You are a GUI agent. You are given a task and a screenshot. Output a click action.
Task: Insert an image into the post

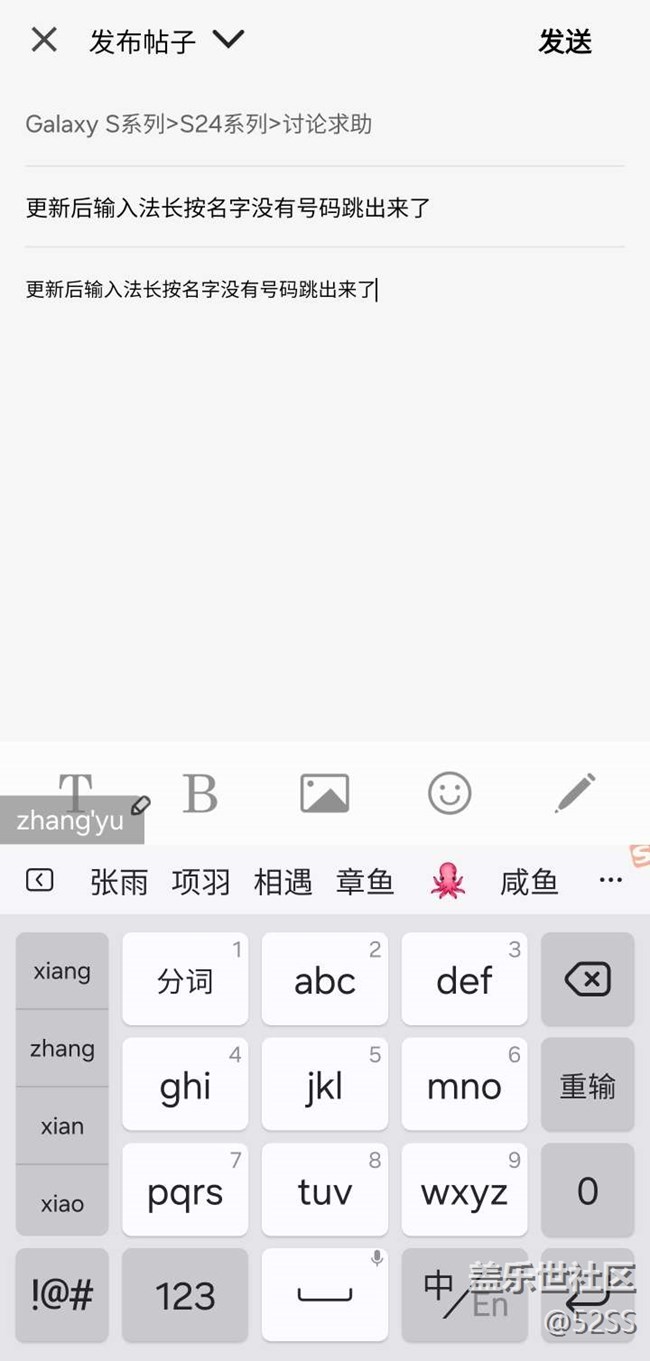pyautogui.click(x=325, y=793)
